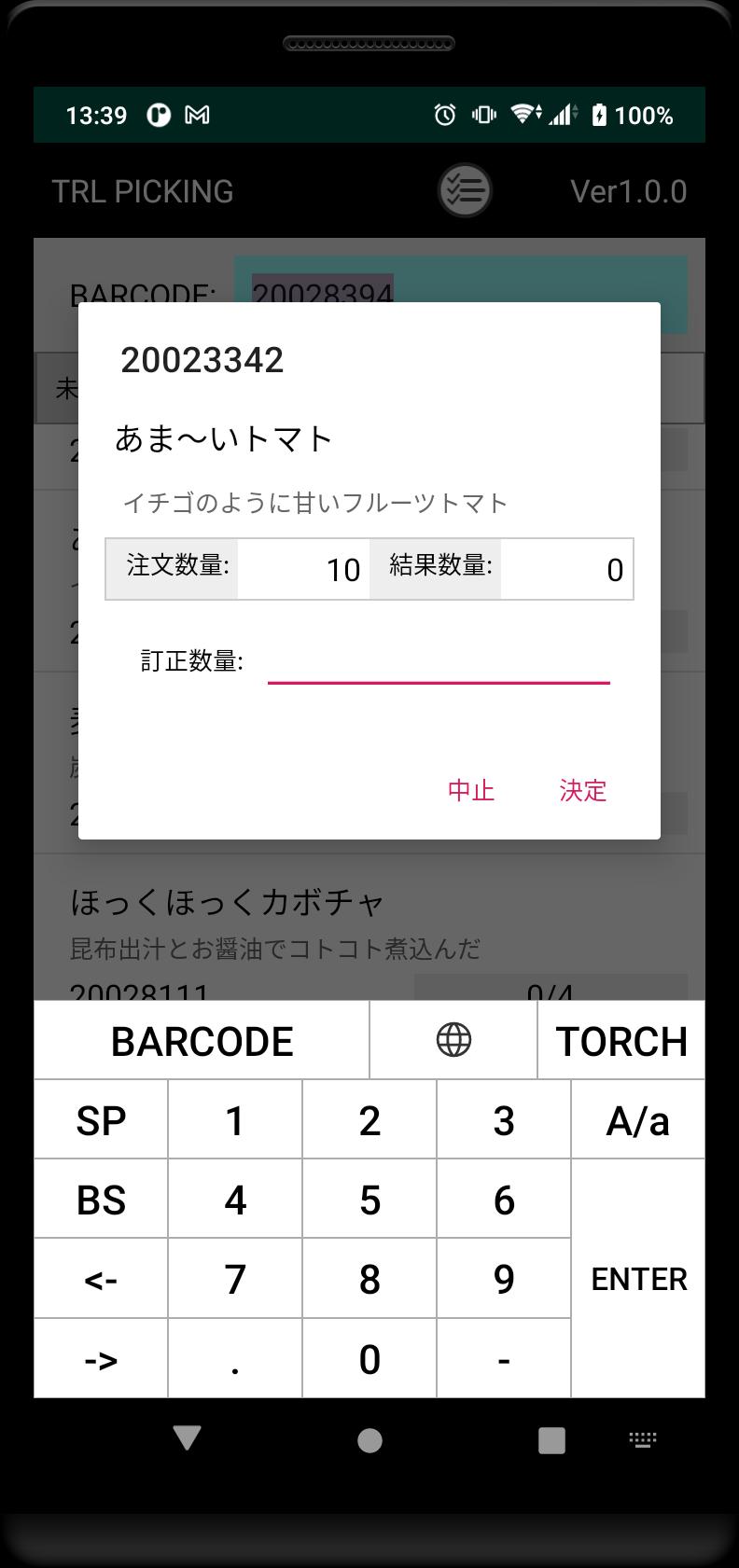Turn on the TORCH key

click(x=621, y=1040)
